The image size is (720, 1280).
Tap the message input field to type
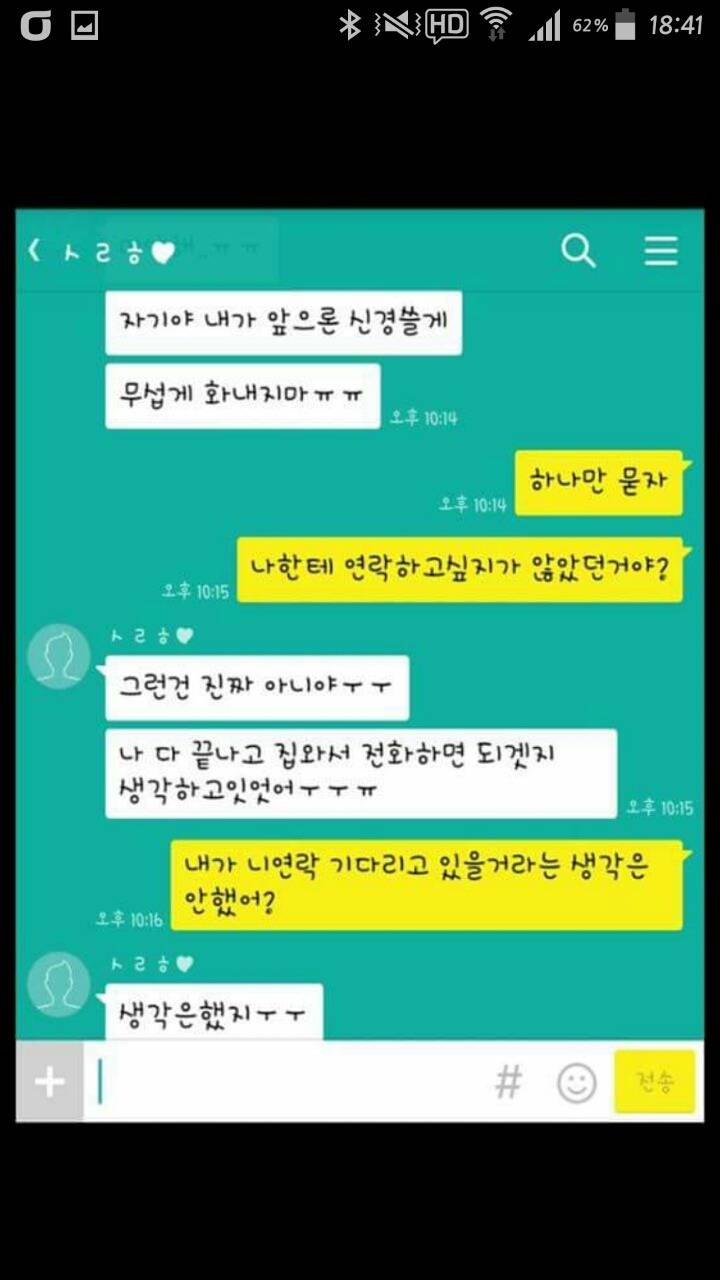point(300,1080)
